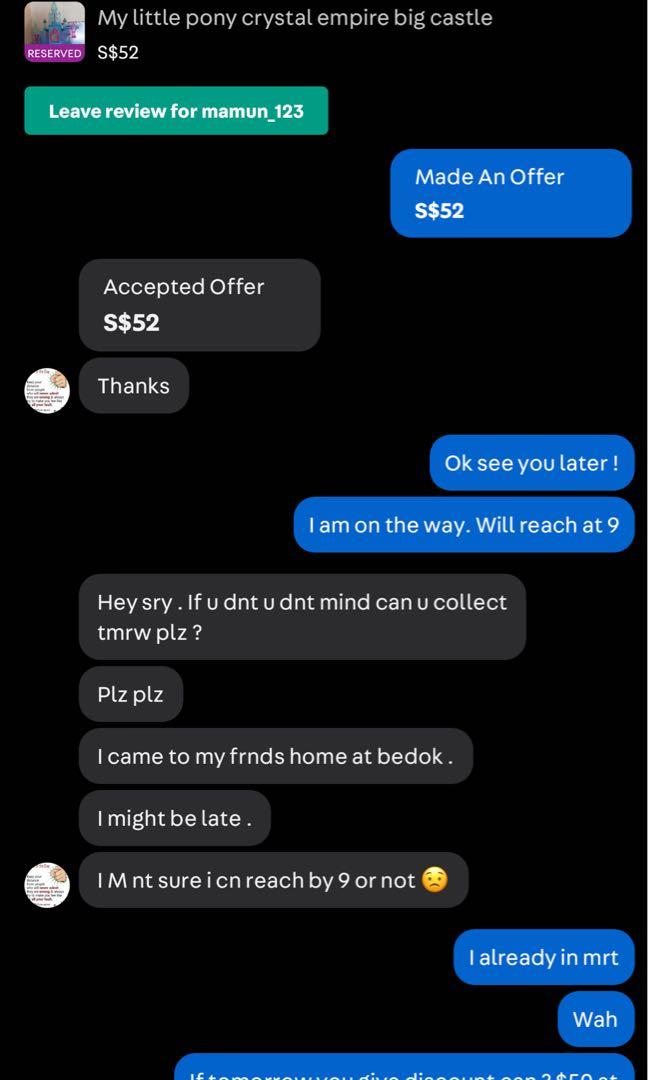Leave review for mamun_123
The height and width of the screenshot is (1080, 648).
[176, 111]
